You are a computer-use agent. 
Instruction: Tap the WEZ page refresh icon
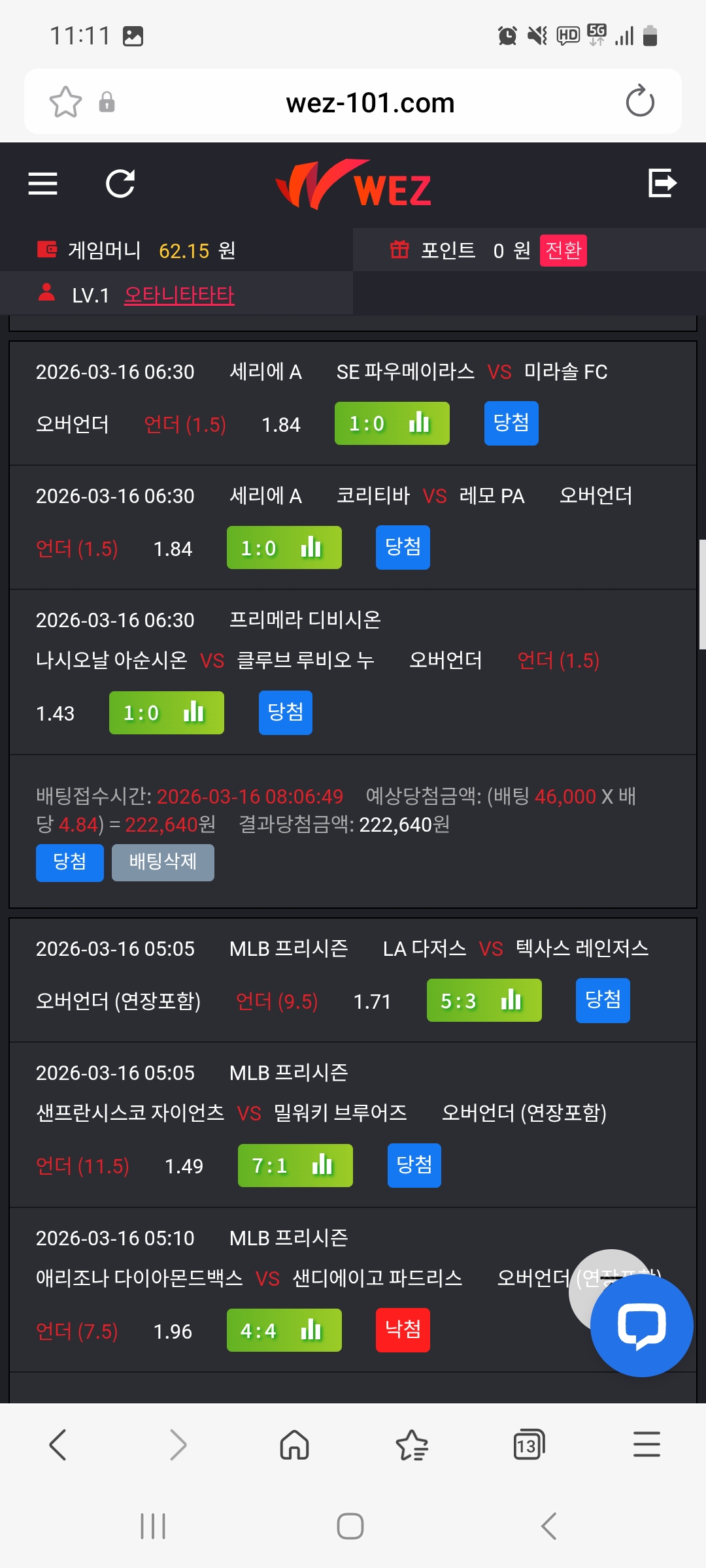(x=120, y=184)
